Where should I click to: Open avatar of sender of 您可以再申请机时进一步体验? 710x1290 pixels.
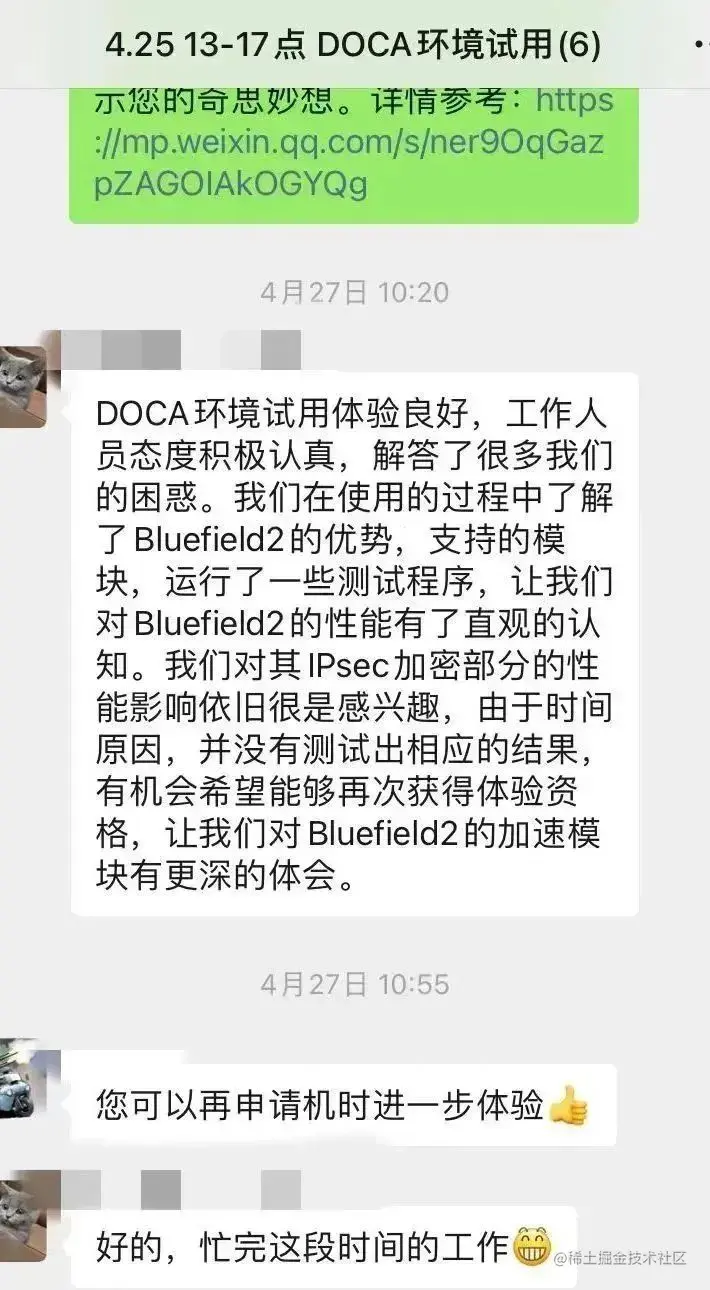(22, 1077)
